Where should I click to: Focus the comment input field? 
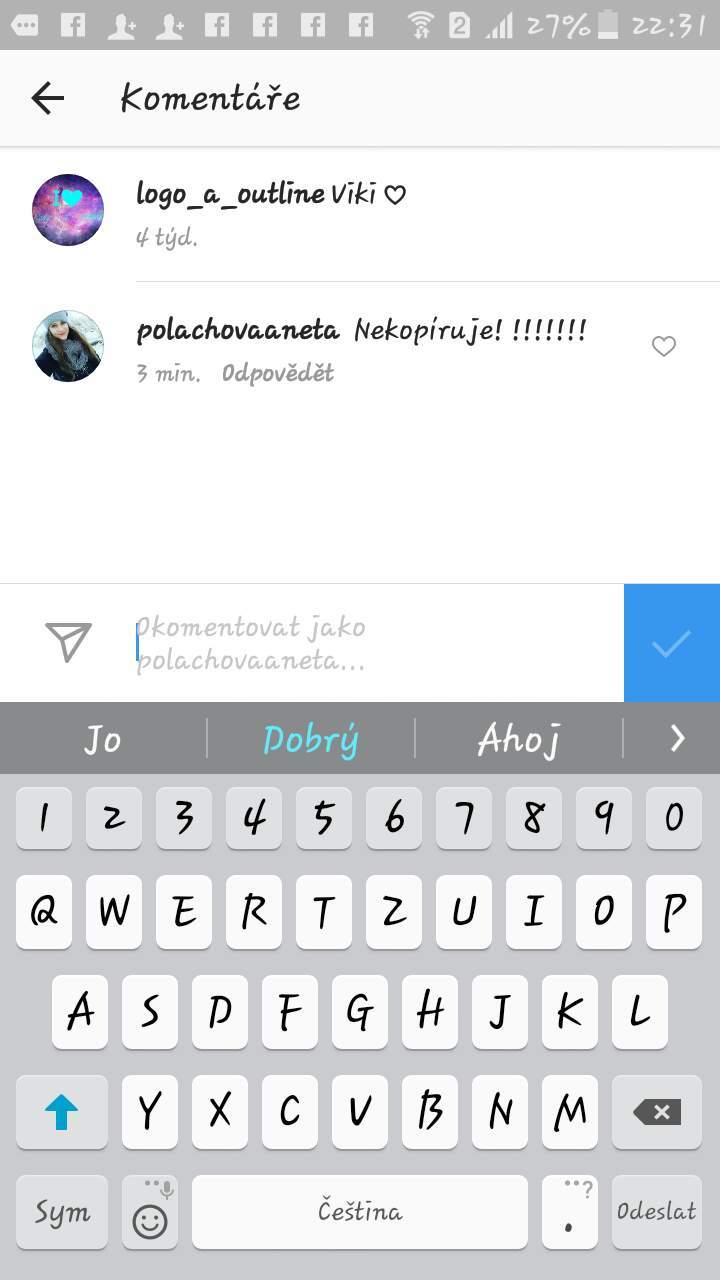tap(376, 643)
